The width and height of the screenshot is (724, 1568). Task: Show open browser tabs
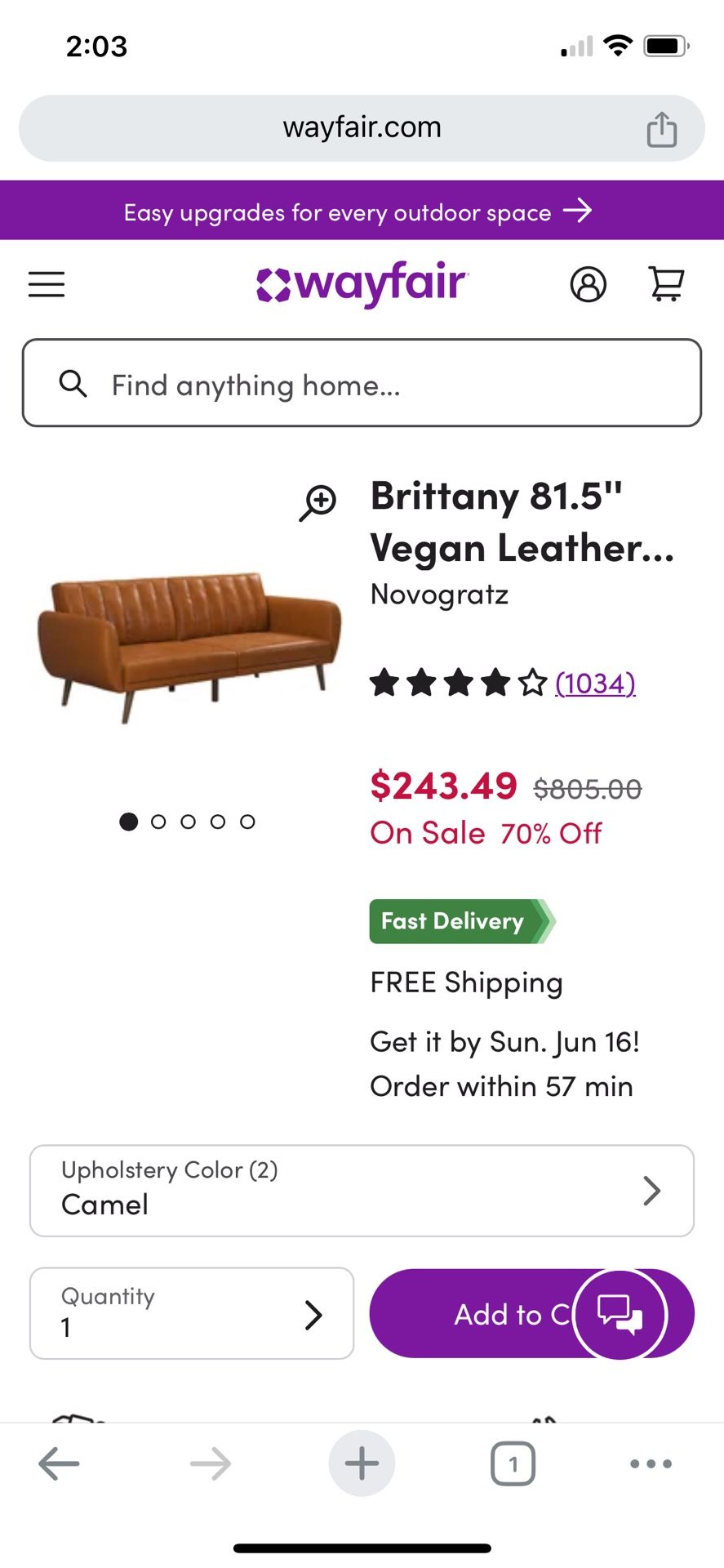(513, 1463)
